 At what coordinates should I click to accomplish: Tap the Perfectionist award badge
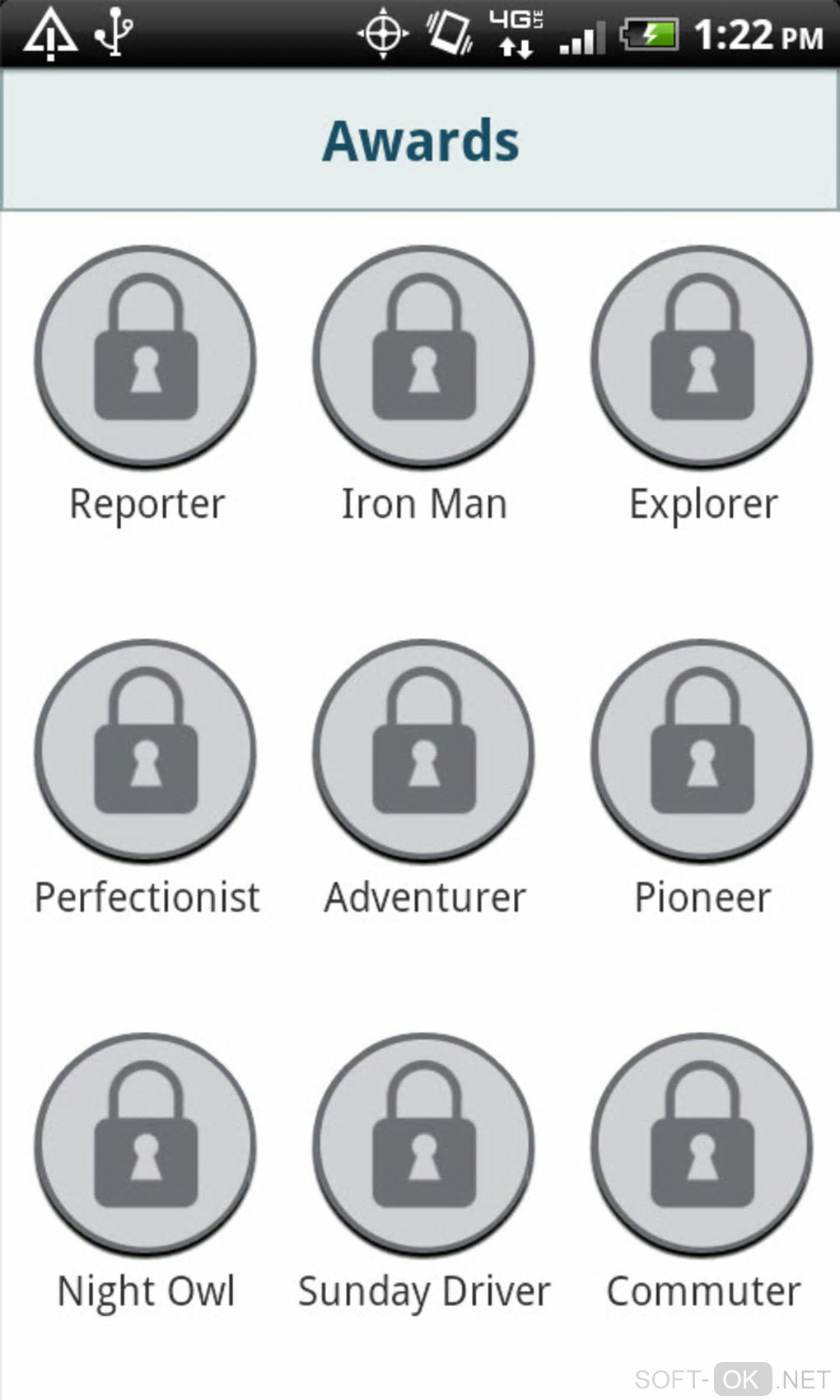click(x=146, y=751)
